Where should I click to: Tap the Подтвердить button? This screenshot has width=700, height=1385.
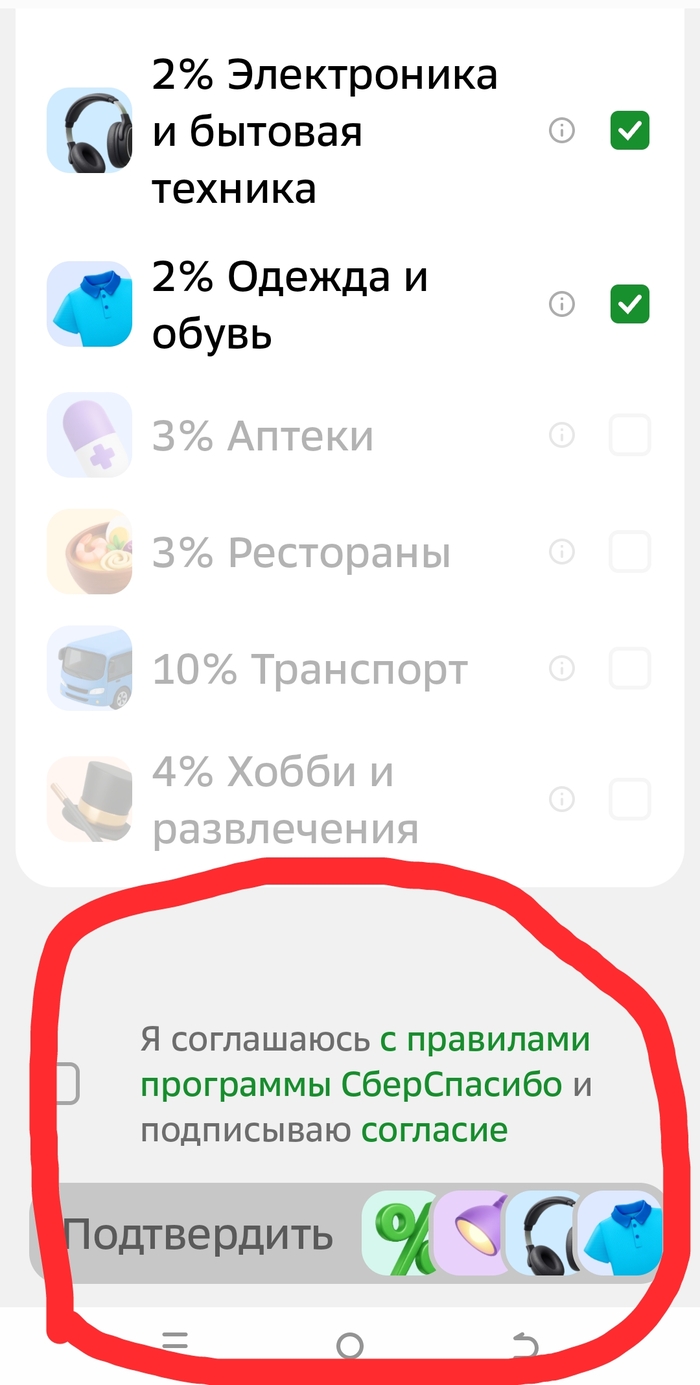click(x=347, y=1233)
